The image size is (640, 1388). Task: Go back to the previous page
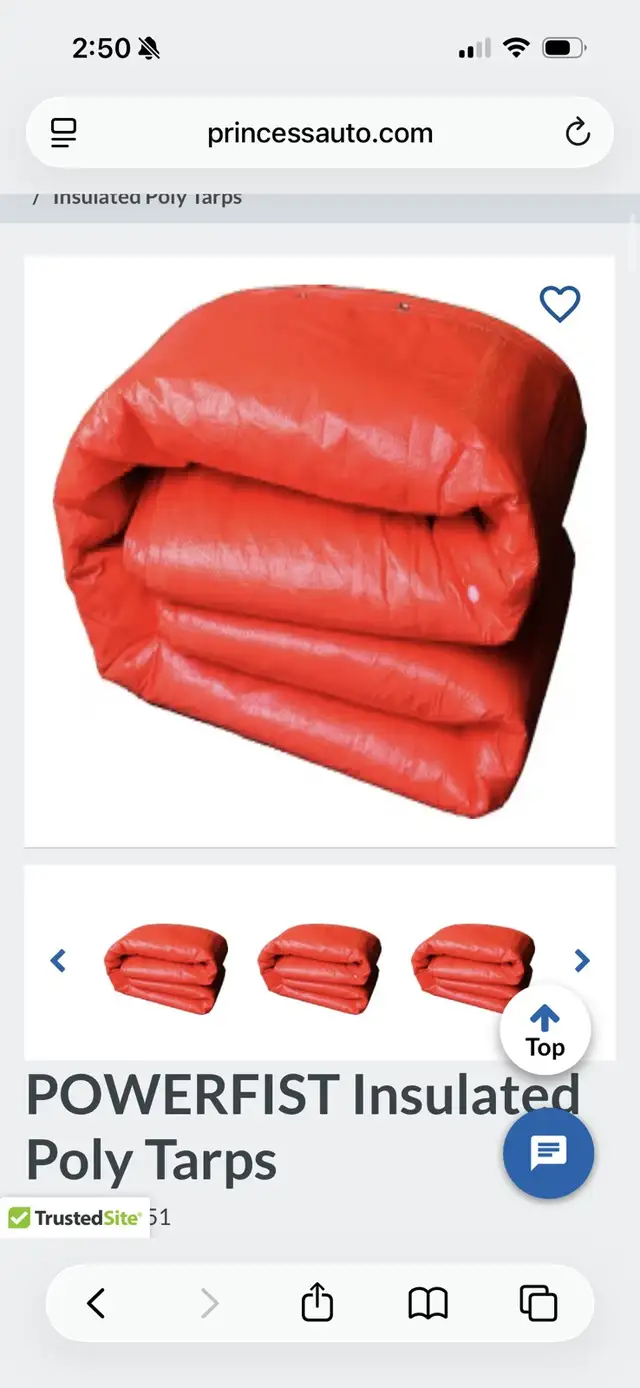coord(96,1303)
